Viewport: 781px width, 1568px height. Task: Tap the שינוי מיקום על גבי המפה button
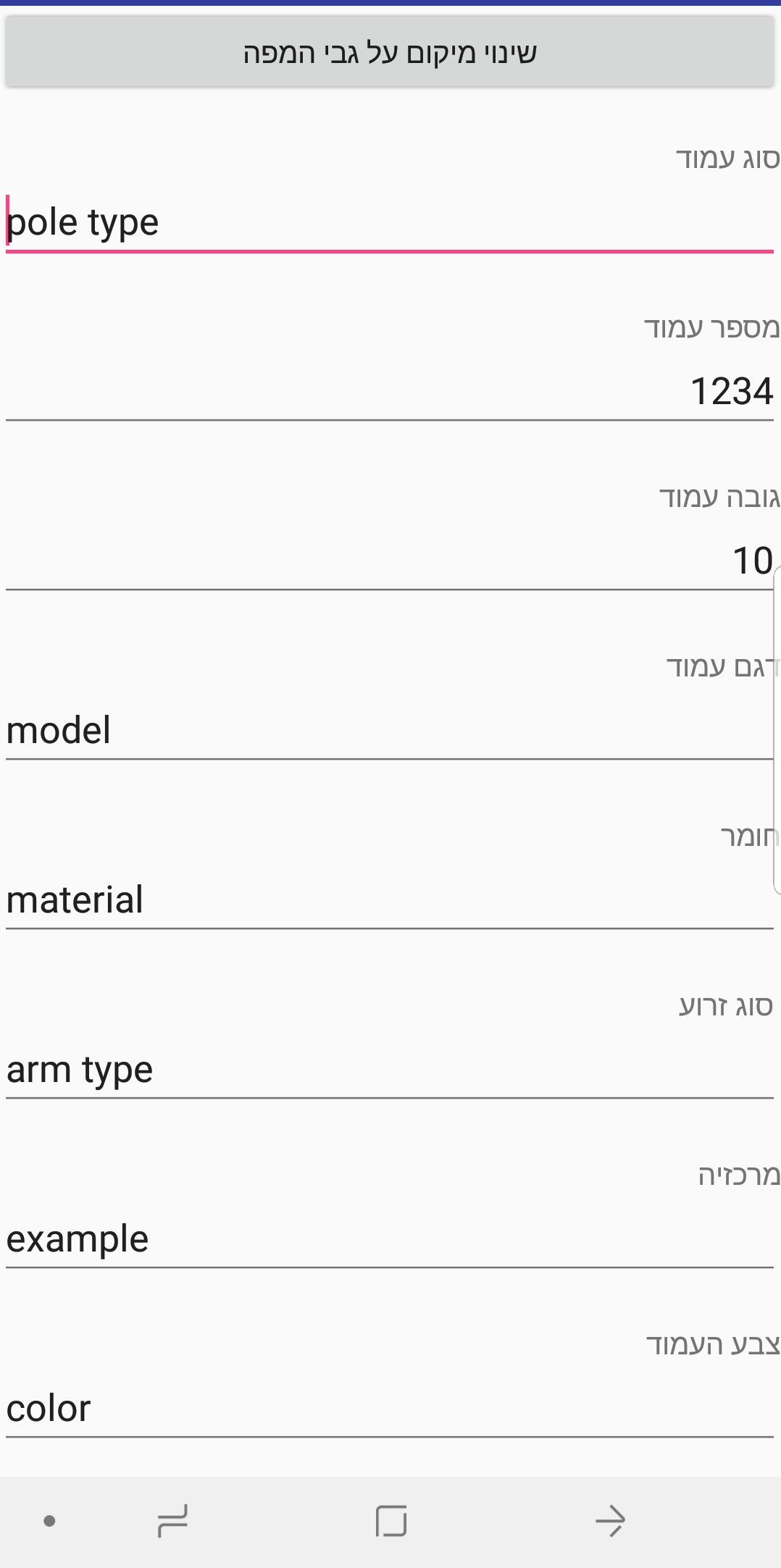390,52
